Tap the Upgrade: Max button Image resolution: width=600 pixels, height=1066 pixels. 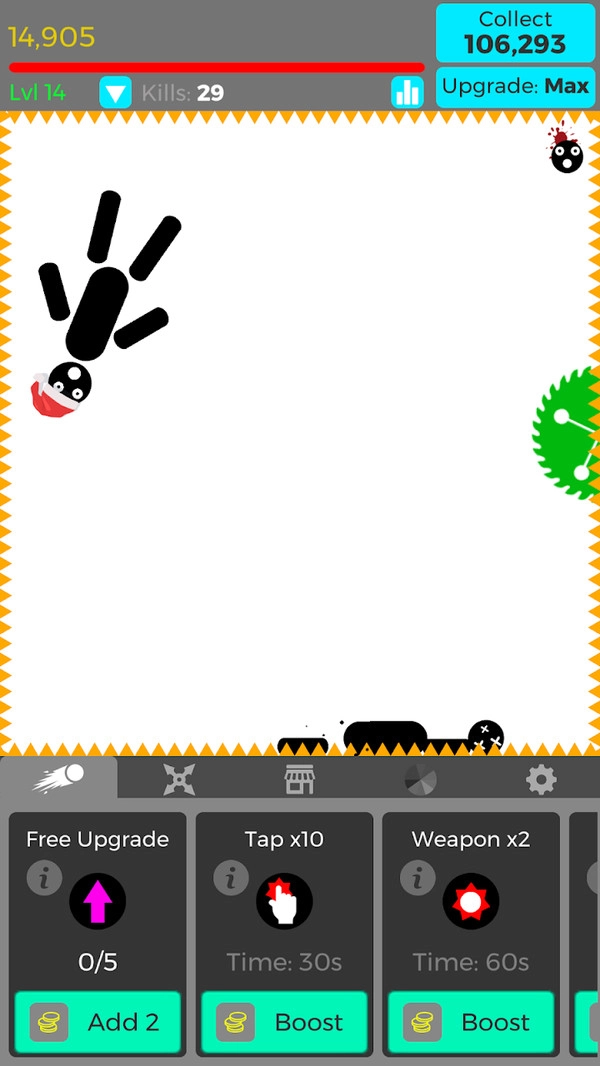point(515,87)
